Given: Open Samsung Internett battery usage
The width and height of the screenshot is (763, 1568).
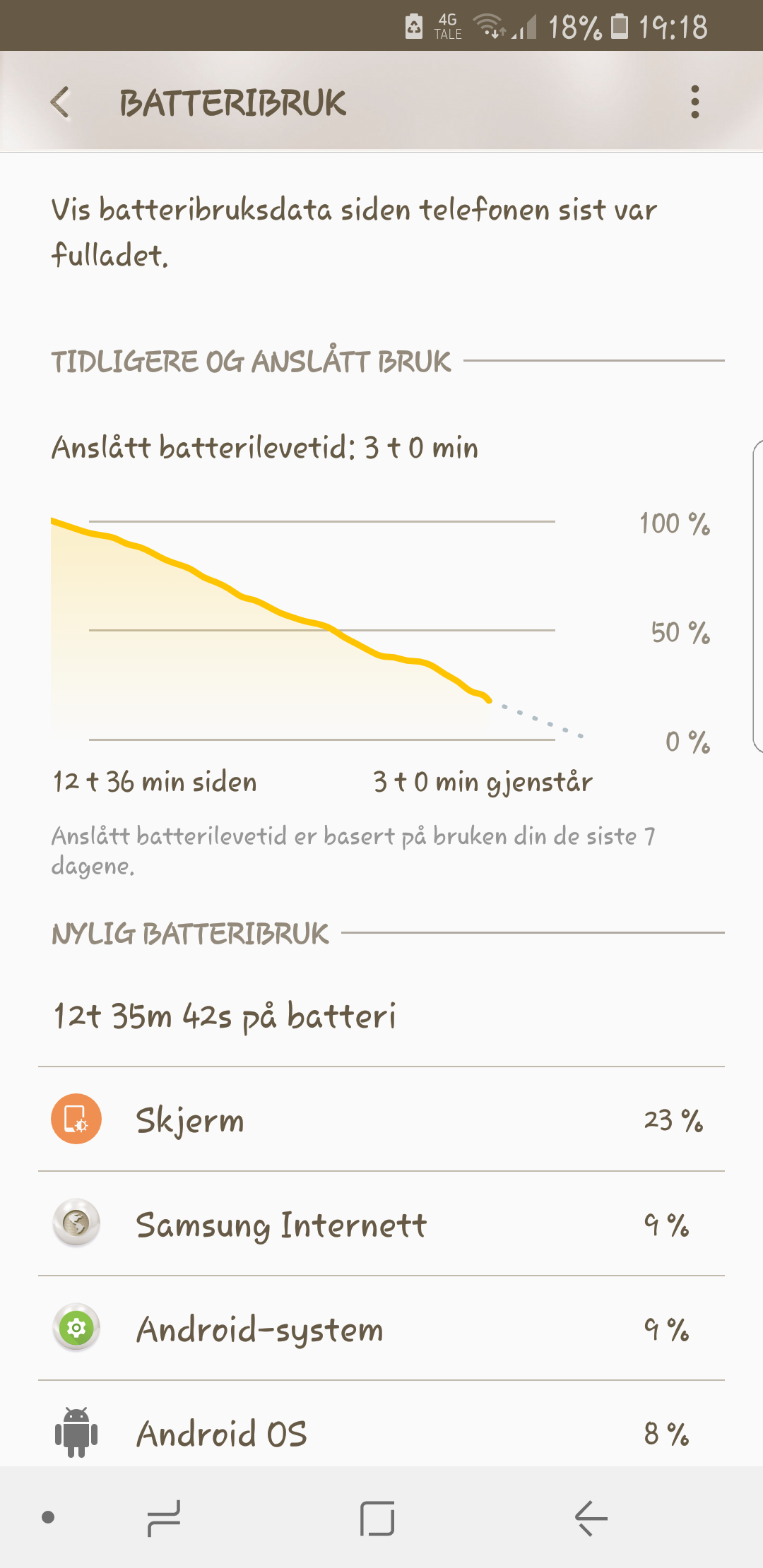Looking at the screenshot, I should (381, 1224).
